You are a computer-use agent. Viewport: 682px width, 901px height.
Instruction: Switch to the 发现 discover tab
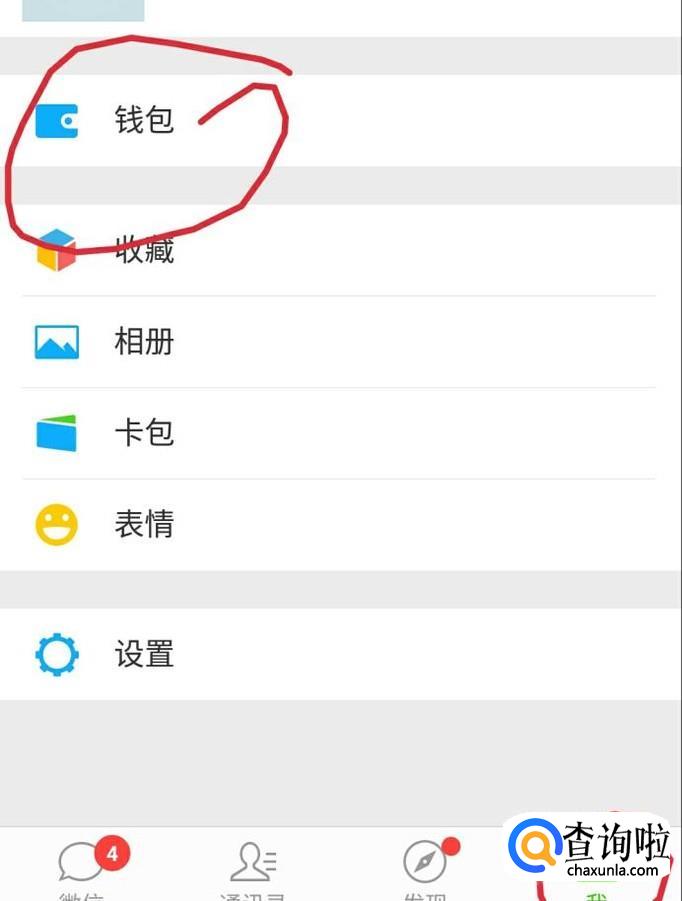[425, 866]
